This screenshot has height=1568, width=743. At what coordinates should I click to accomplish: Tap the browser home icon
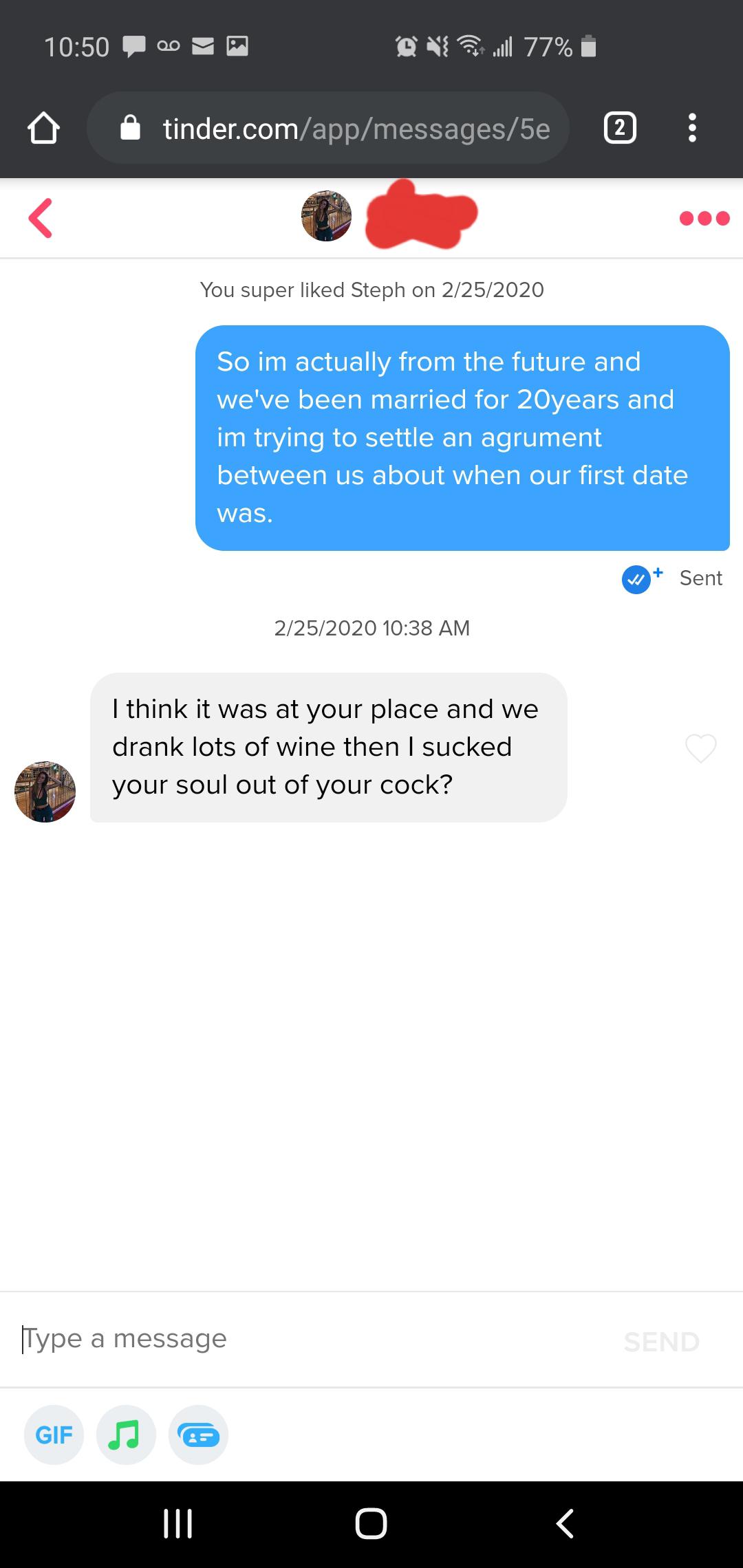point(43,128)
